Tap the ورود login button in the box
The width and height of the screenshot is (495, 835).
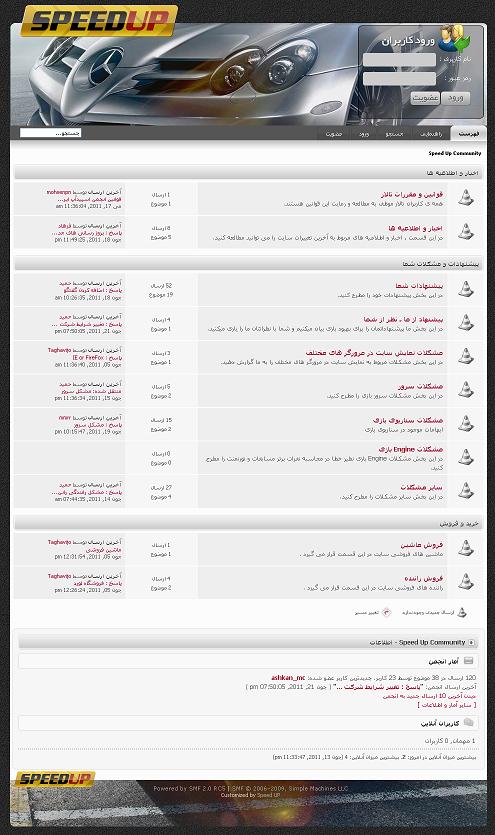coord(456,98)
